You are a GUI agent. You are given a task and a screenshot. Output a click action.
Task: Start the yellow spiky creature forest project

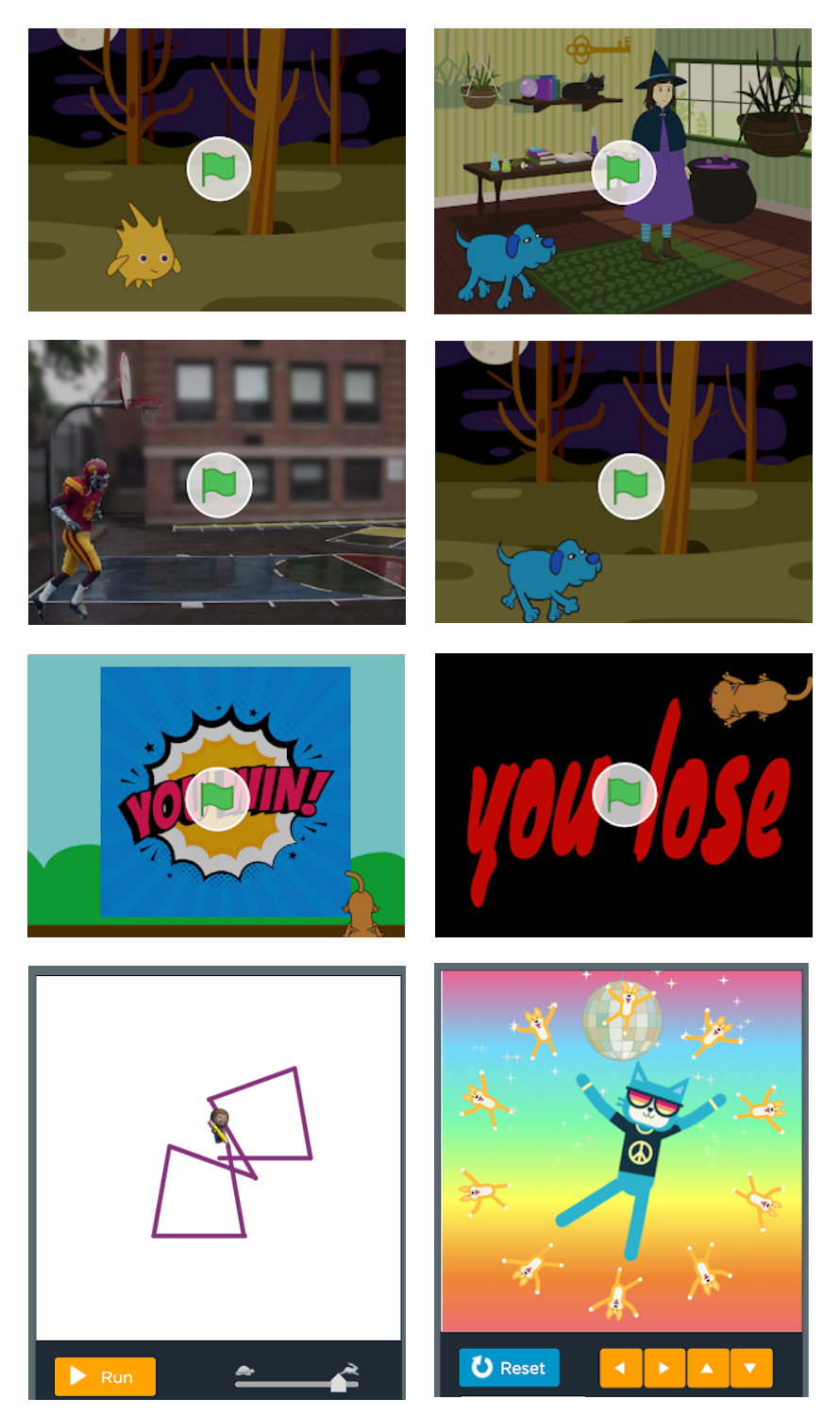pos(218,170)
